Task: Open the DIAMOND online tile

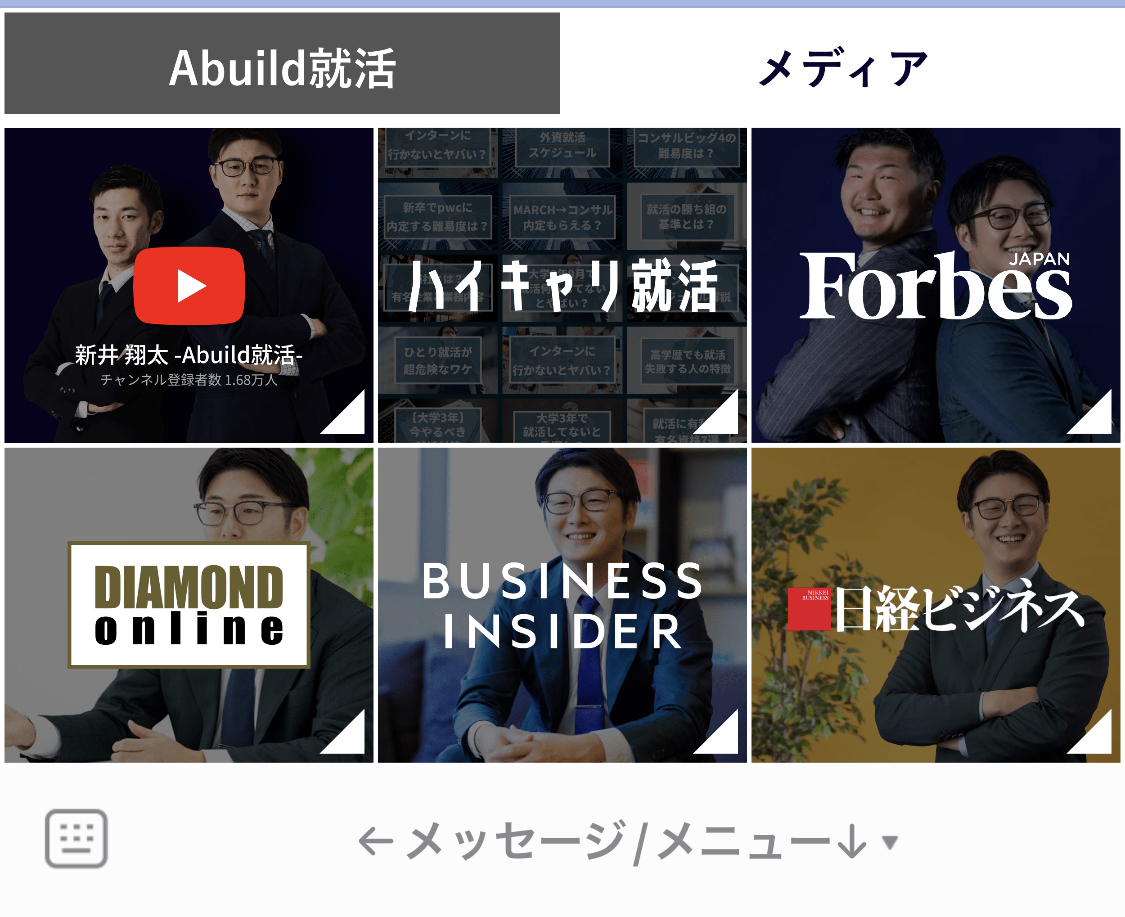Action: [189, 605]
